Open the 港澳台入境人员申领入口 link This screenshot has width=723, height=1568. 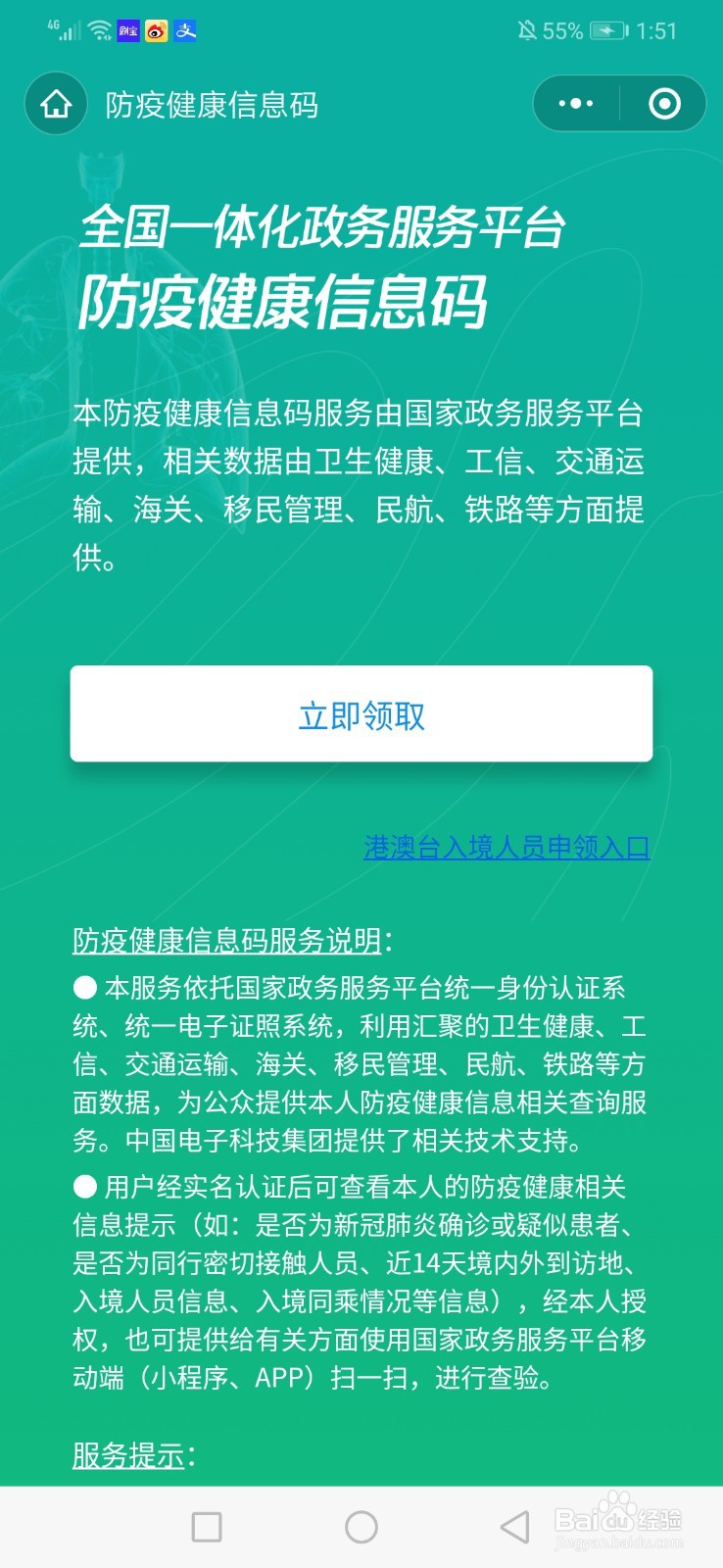pos(506,849)
